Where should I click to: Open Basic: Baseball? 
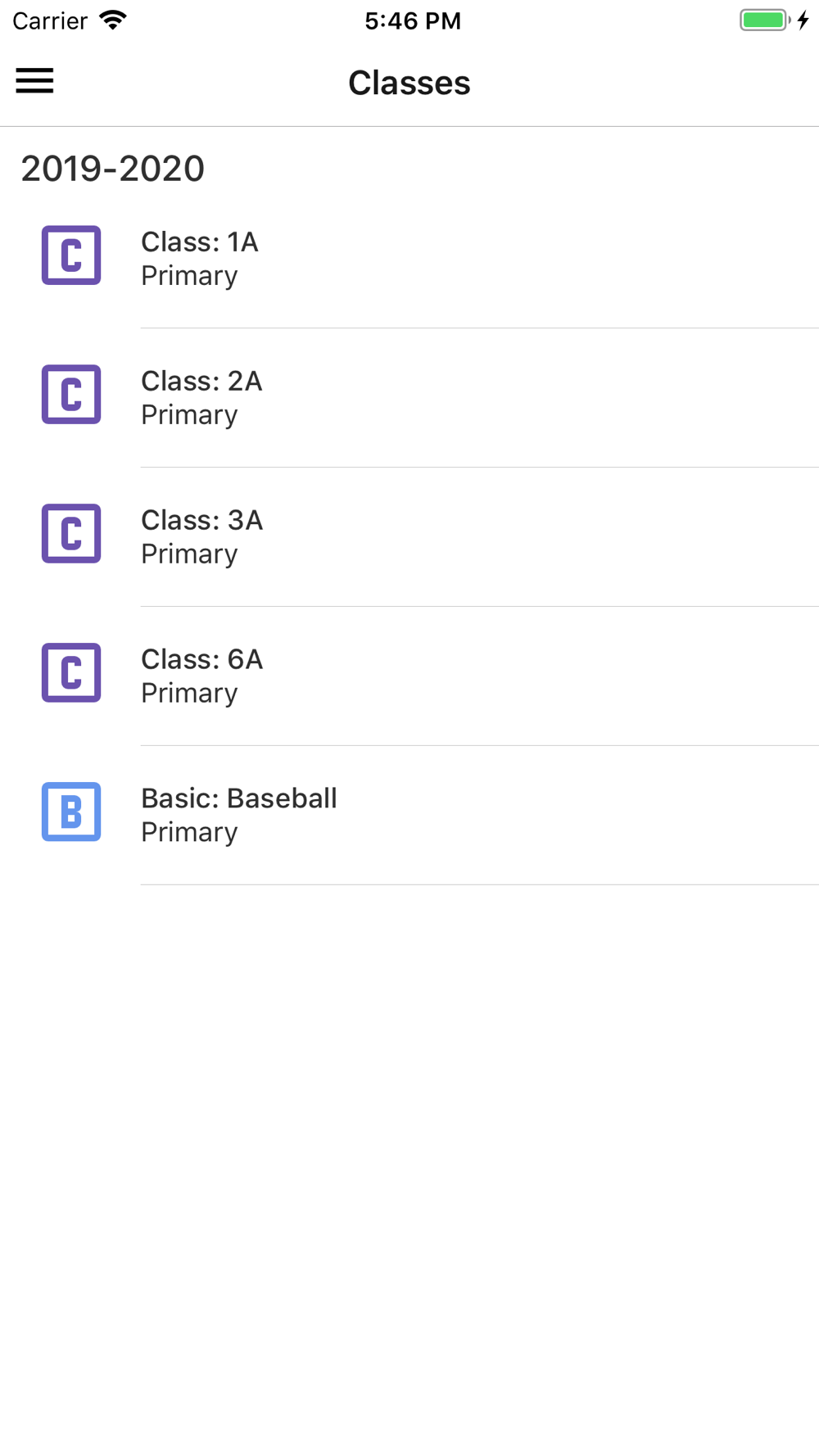click(x=409, y=816)
